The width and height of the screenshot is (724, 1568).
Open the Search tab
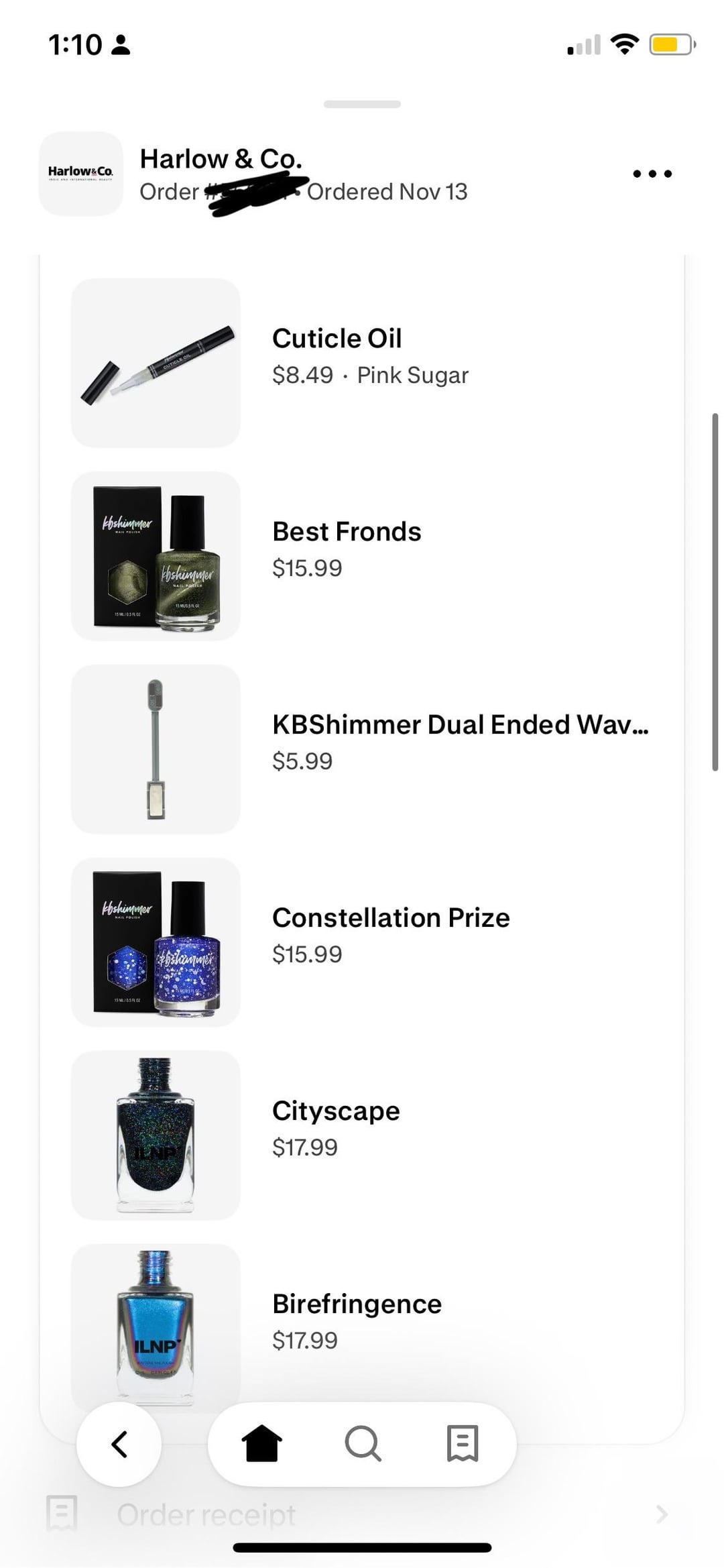(363, 1443)
